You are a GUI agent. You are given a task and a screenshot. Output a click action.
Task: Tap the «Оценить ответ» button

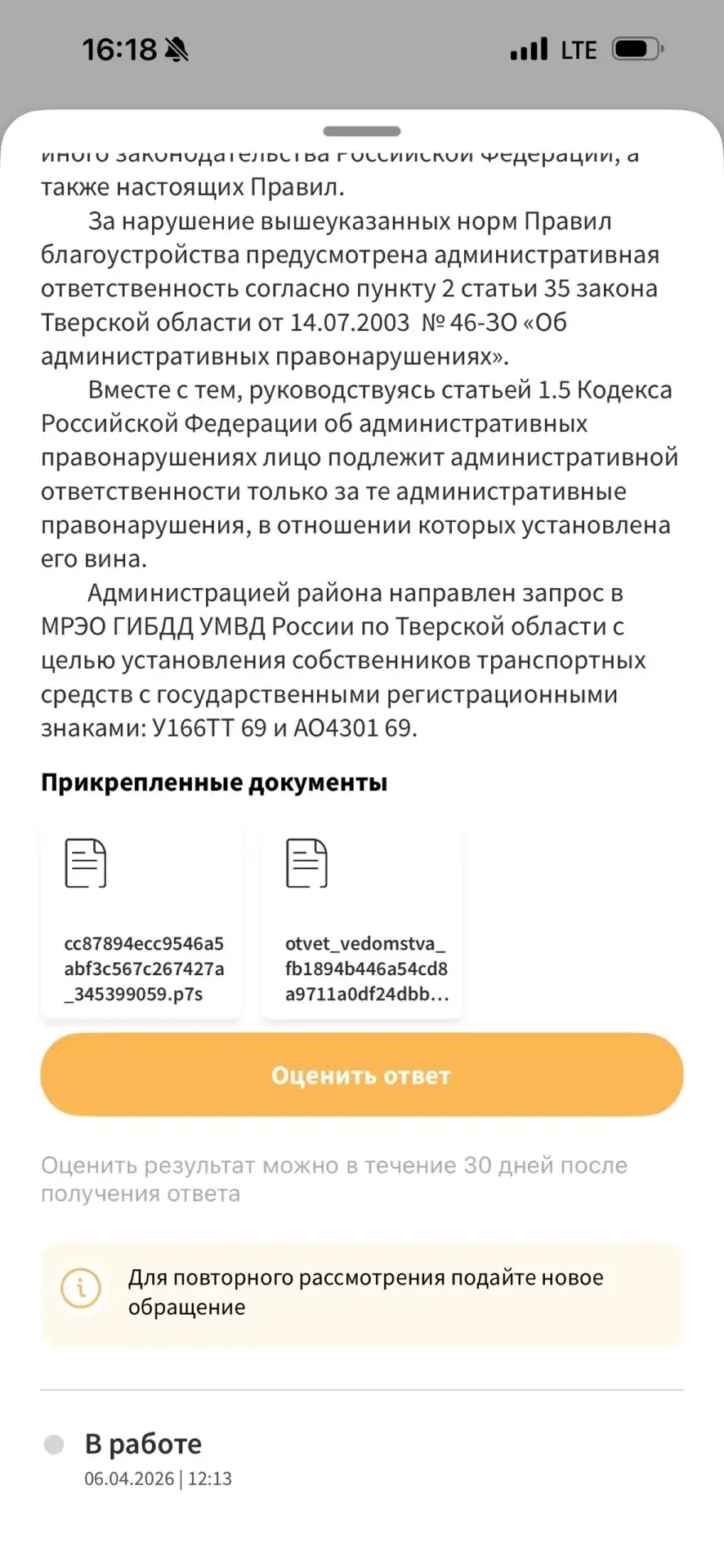tap(362, 1075)
